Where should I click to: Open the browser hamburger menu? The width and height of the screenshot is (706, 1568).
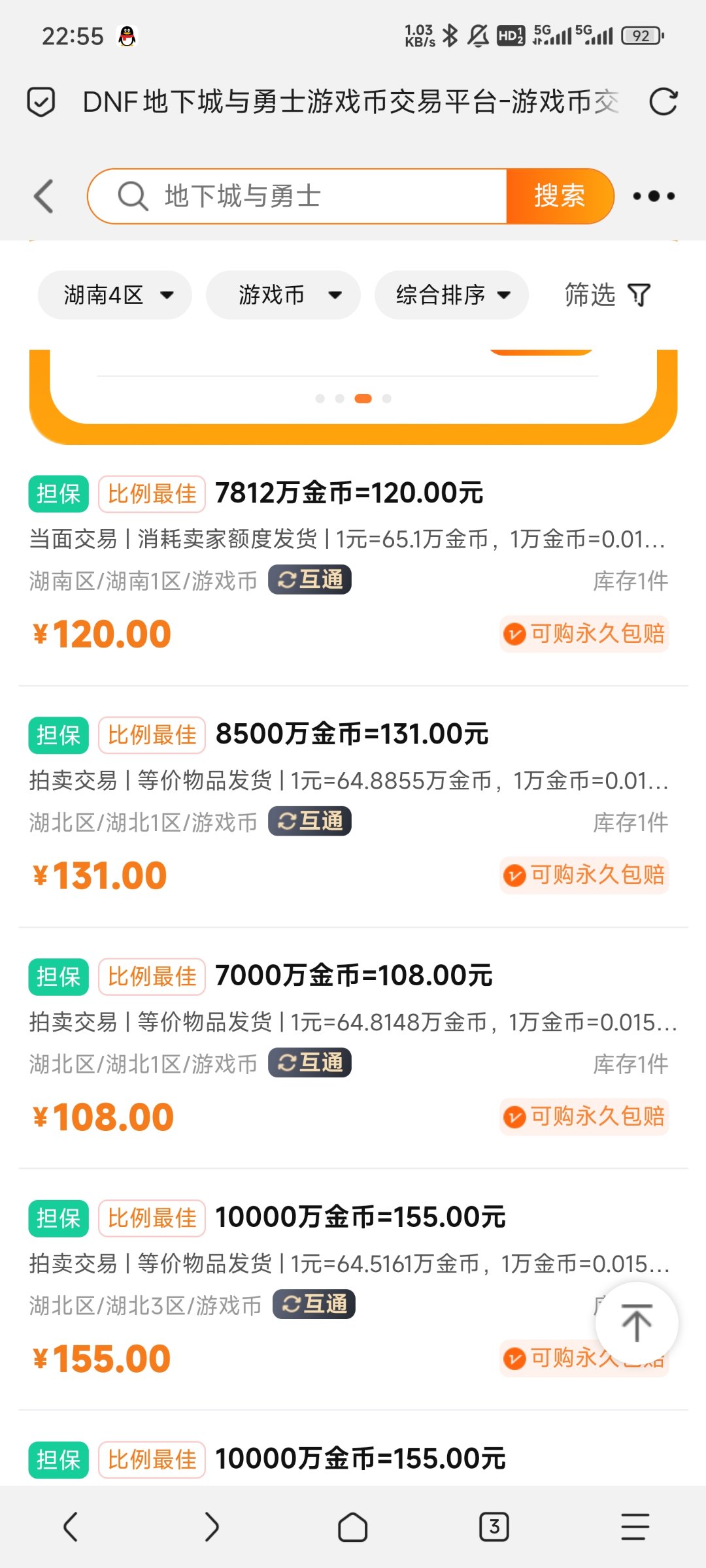point(635,1527)
